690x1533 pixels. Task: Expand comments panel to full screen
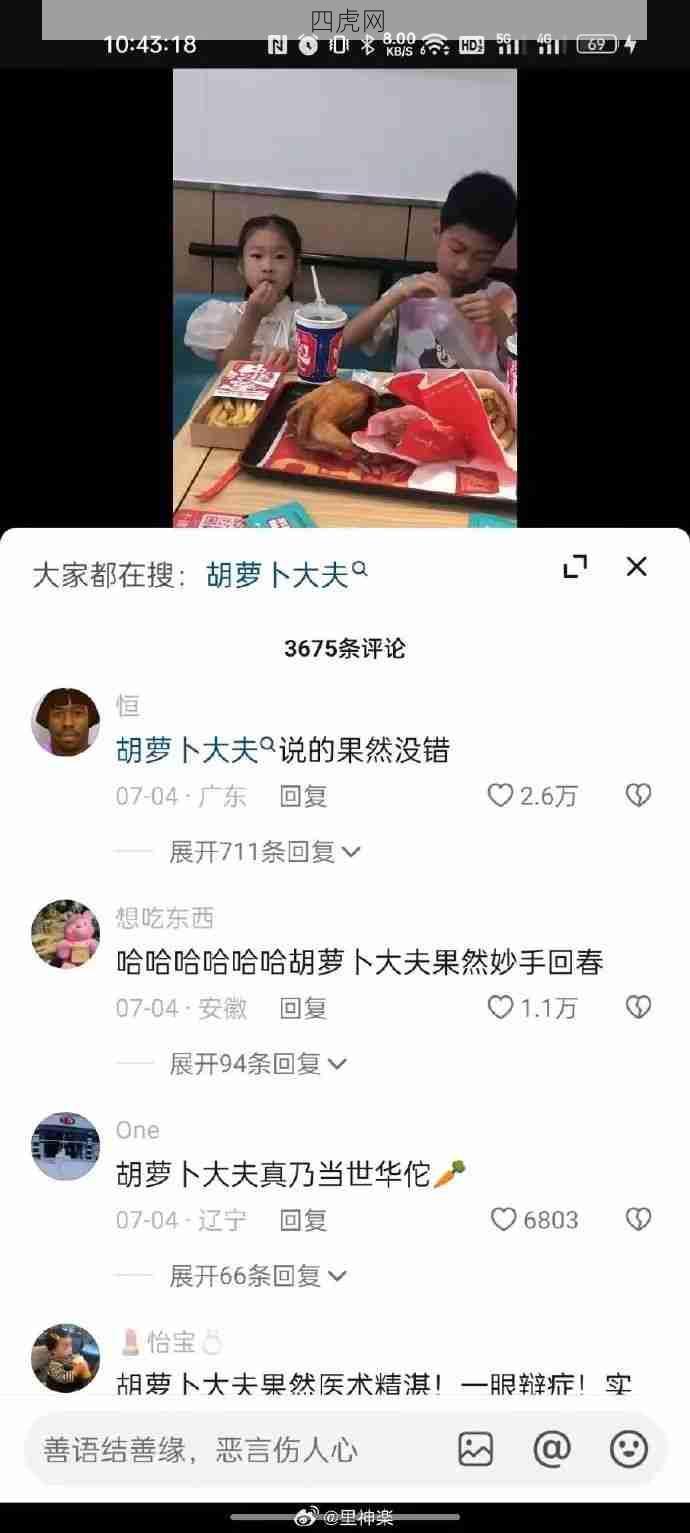coord(575,567)
